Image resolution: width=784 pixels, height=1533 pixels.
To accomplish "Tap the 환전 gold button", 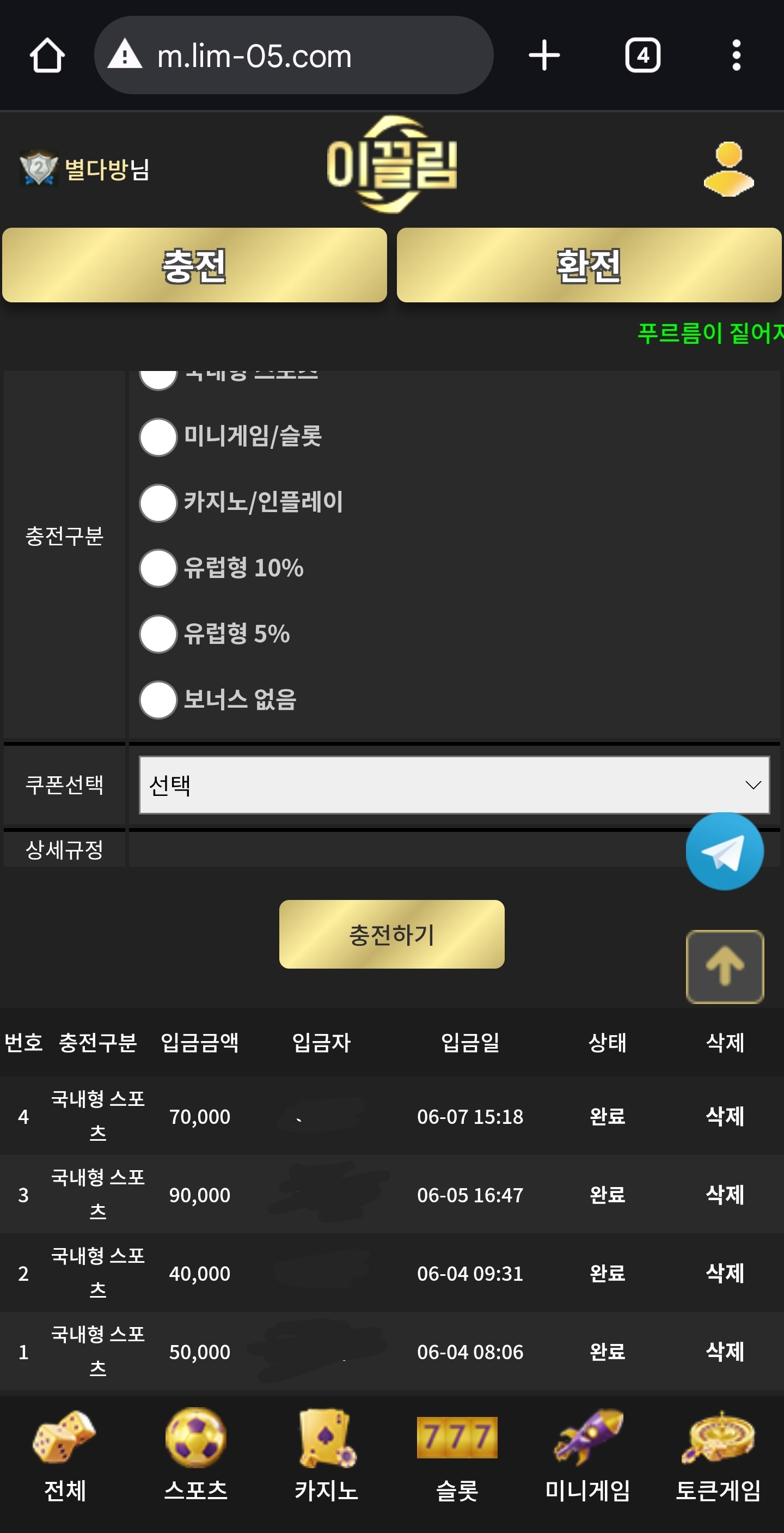I will 589,265.
